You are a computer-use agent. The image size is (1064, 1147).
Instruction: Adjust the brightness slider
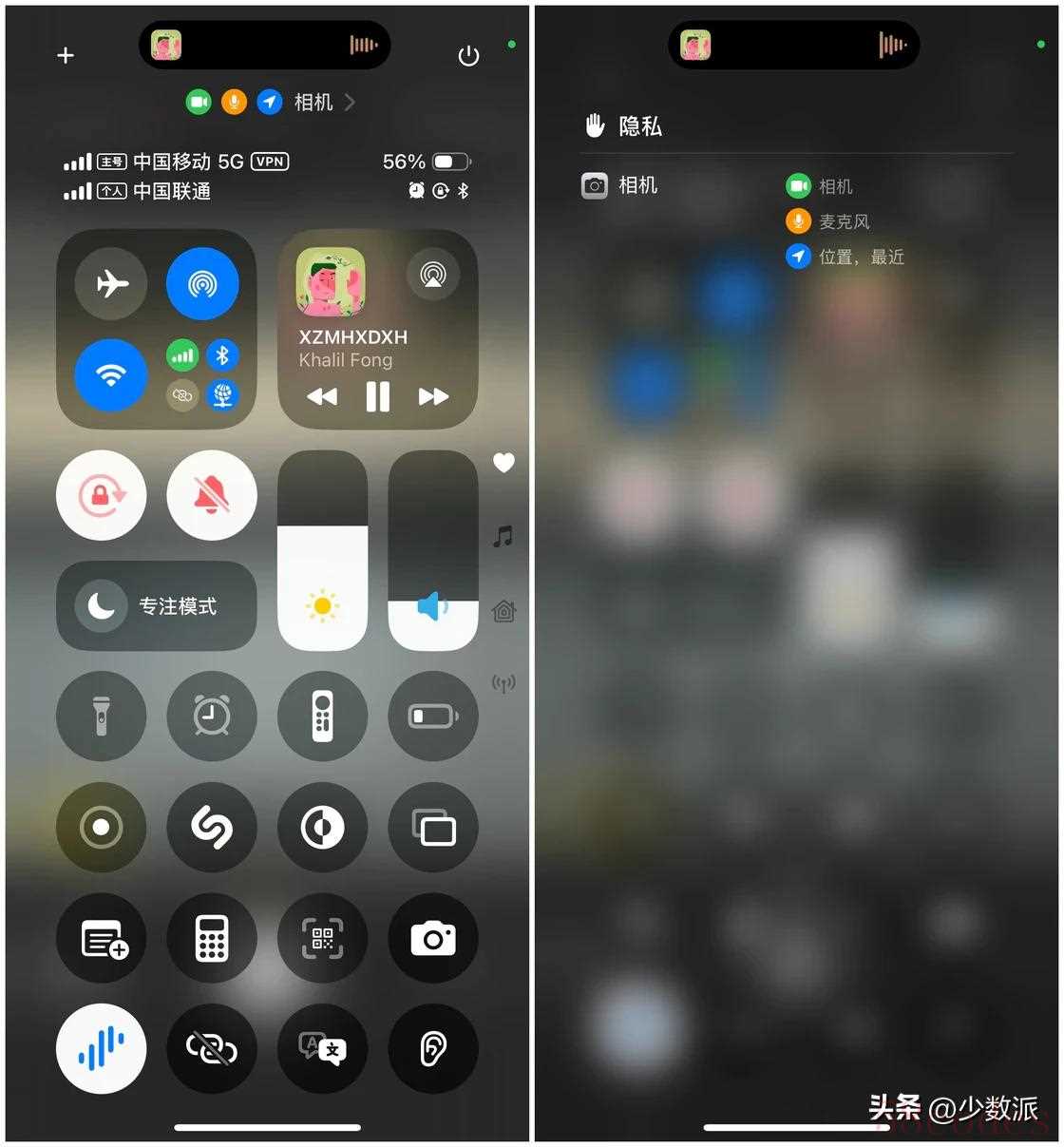pos(322,551)
